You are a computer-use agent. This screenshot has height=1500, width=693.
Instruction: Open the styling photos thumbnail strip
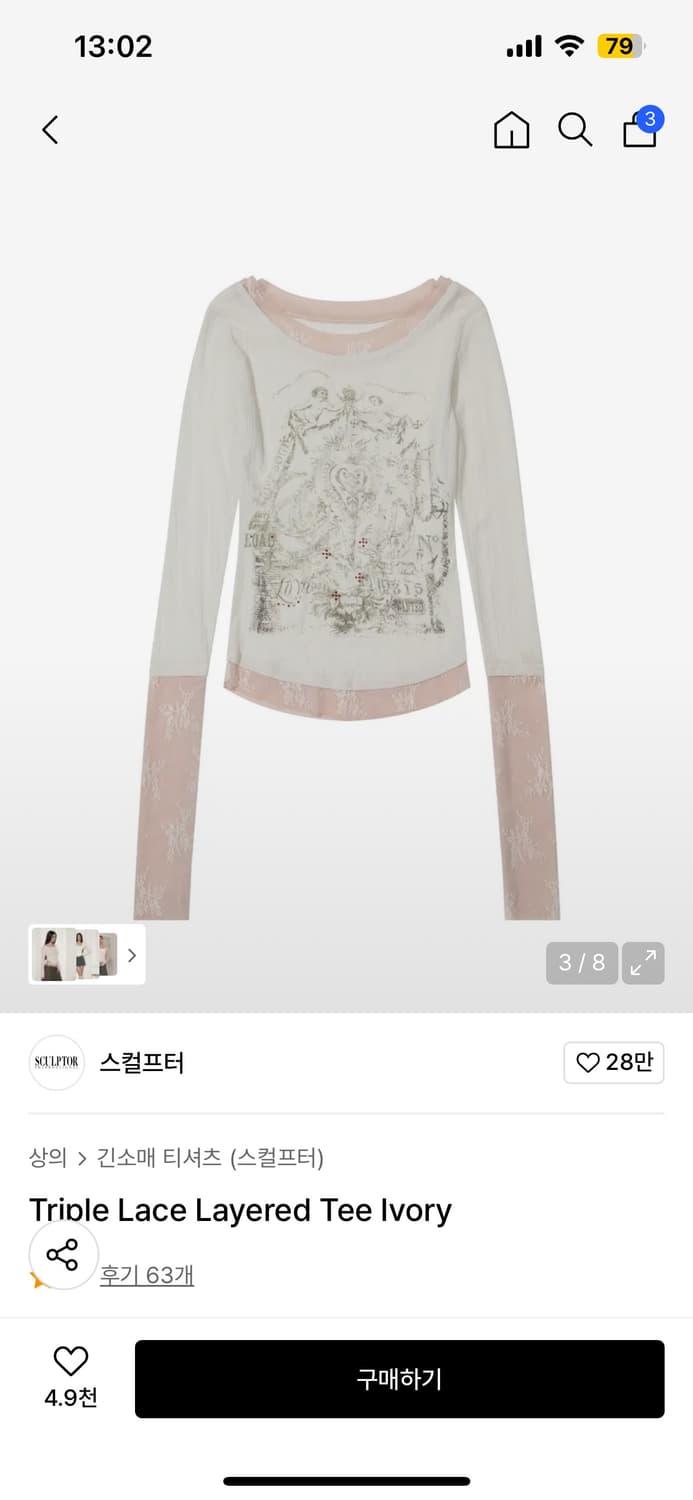click(86, 954)
